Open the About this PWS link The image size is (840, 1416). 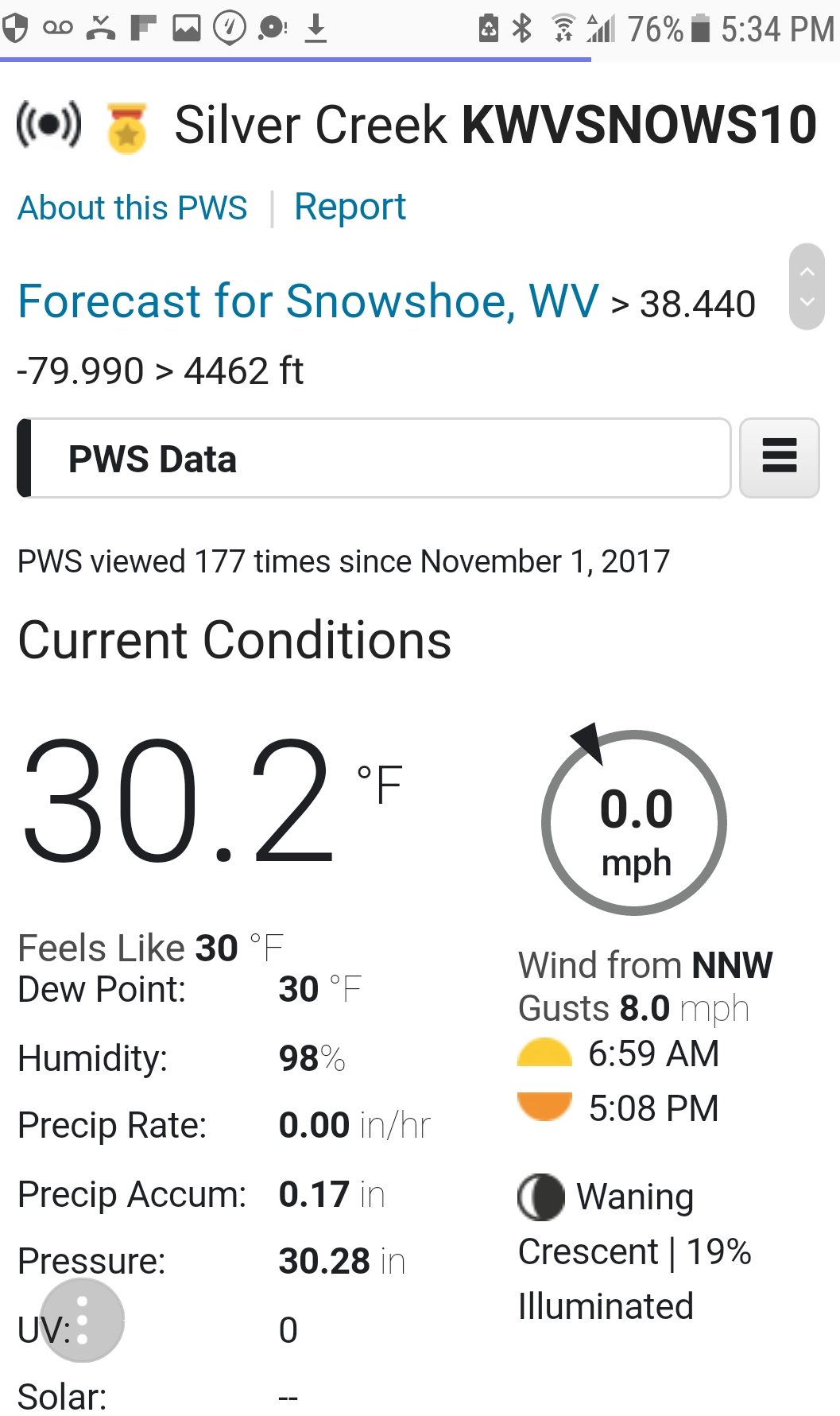click(x=132, y=208)
